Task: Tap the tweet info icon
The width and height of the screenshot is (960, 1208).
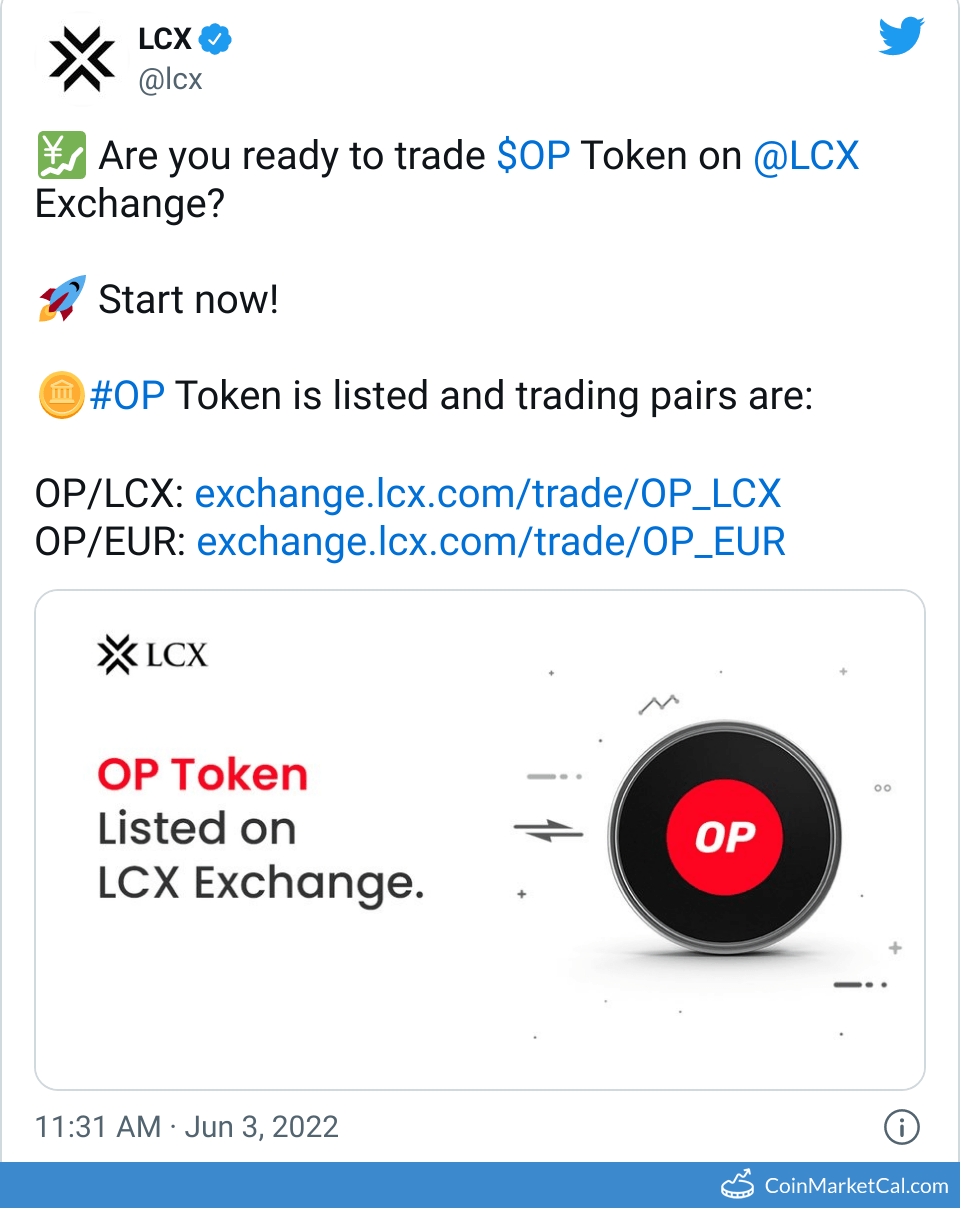Action: point(901,1128)
